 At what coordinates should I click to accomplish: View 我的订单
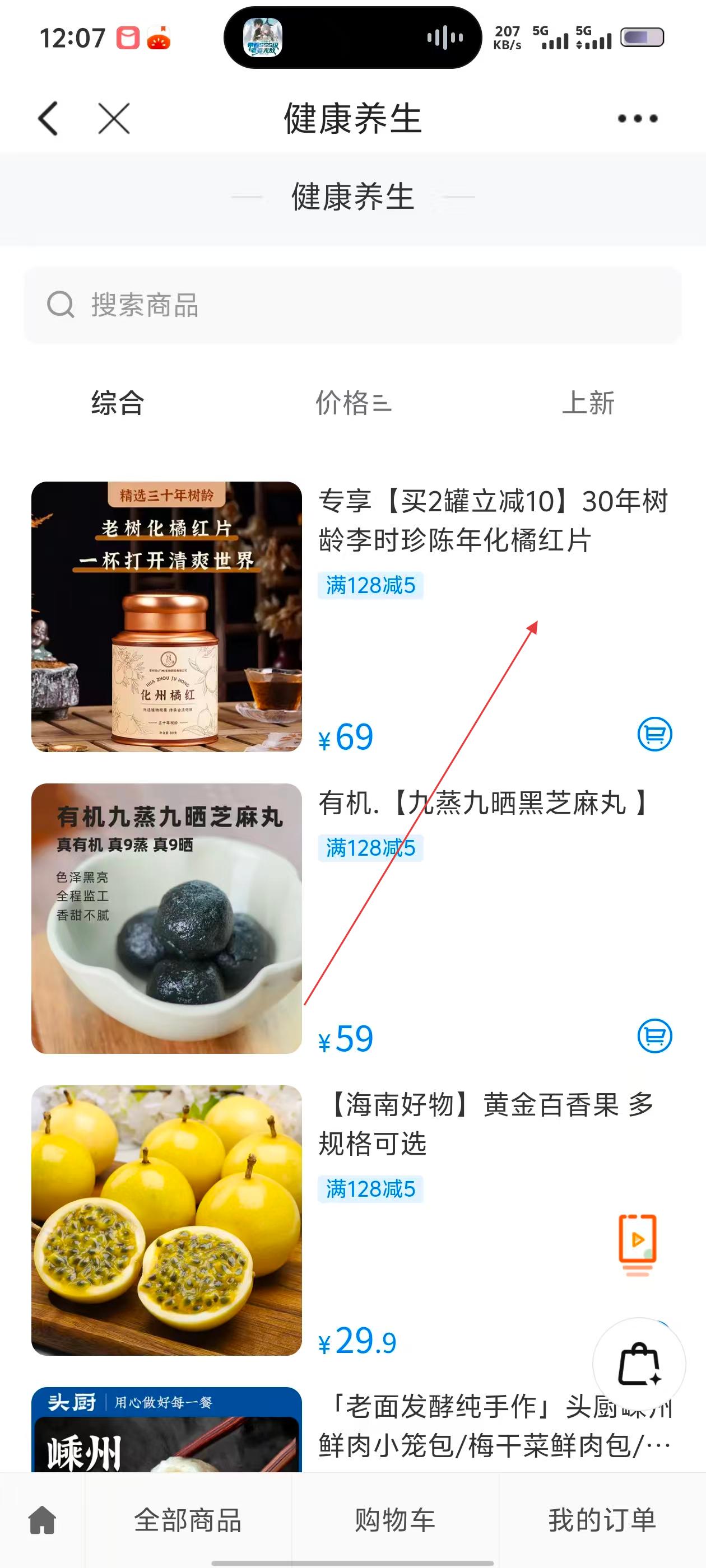602,1520
